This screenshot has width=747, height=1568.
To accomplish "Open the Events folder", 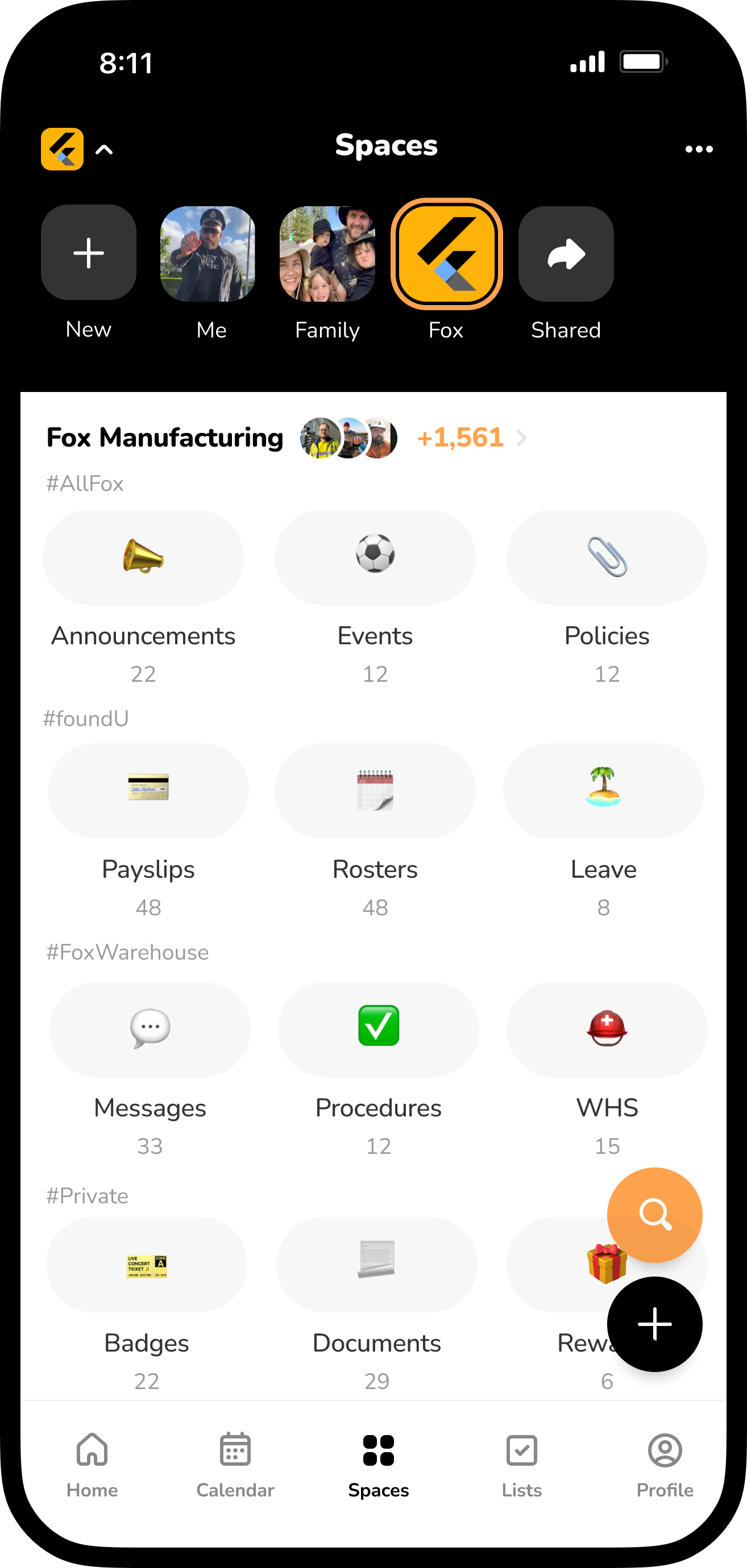I will [375, 557].
